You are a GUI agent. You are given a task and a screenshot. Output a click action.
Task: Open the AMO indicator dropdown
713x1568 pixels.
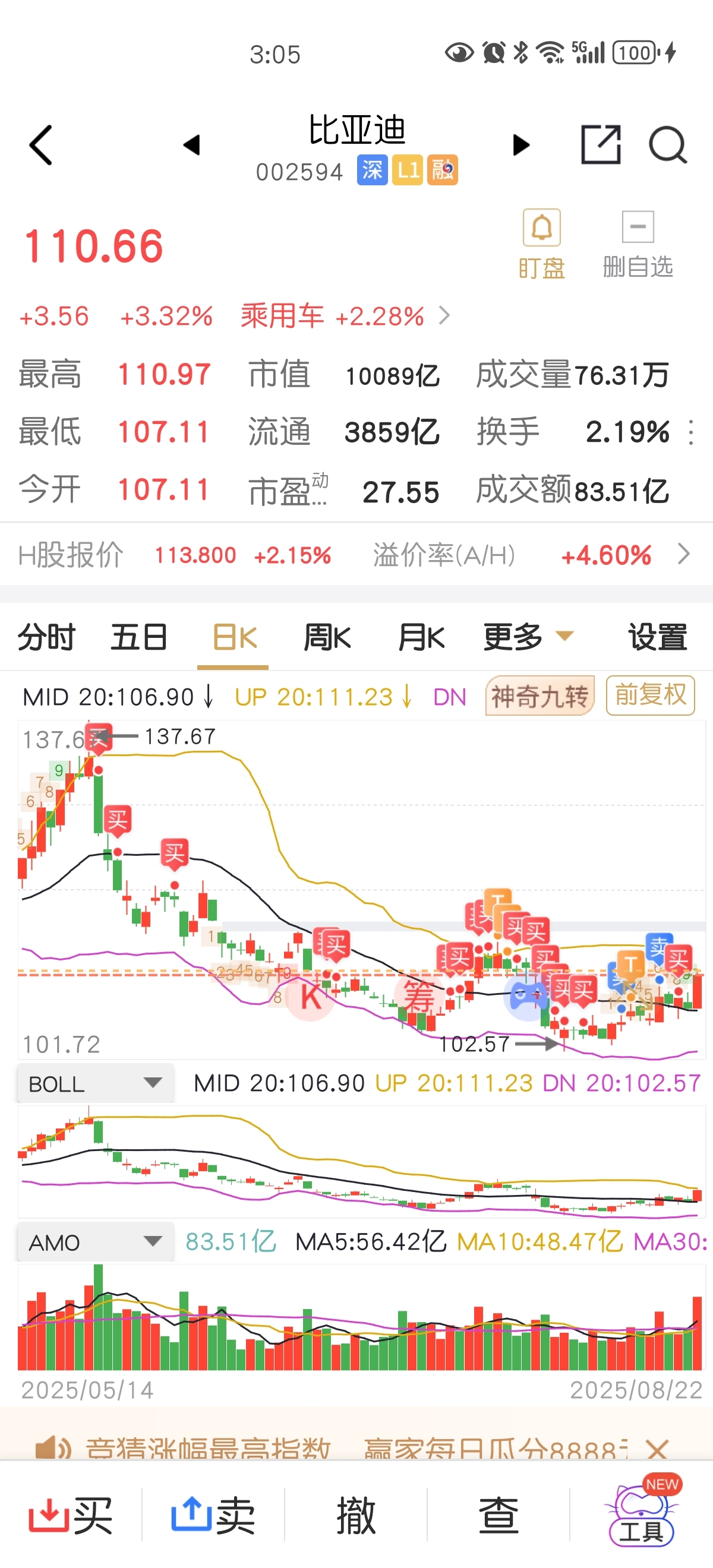point(96,1242)
